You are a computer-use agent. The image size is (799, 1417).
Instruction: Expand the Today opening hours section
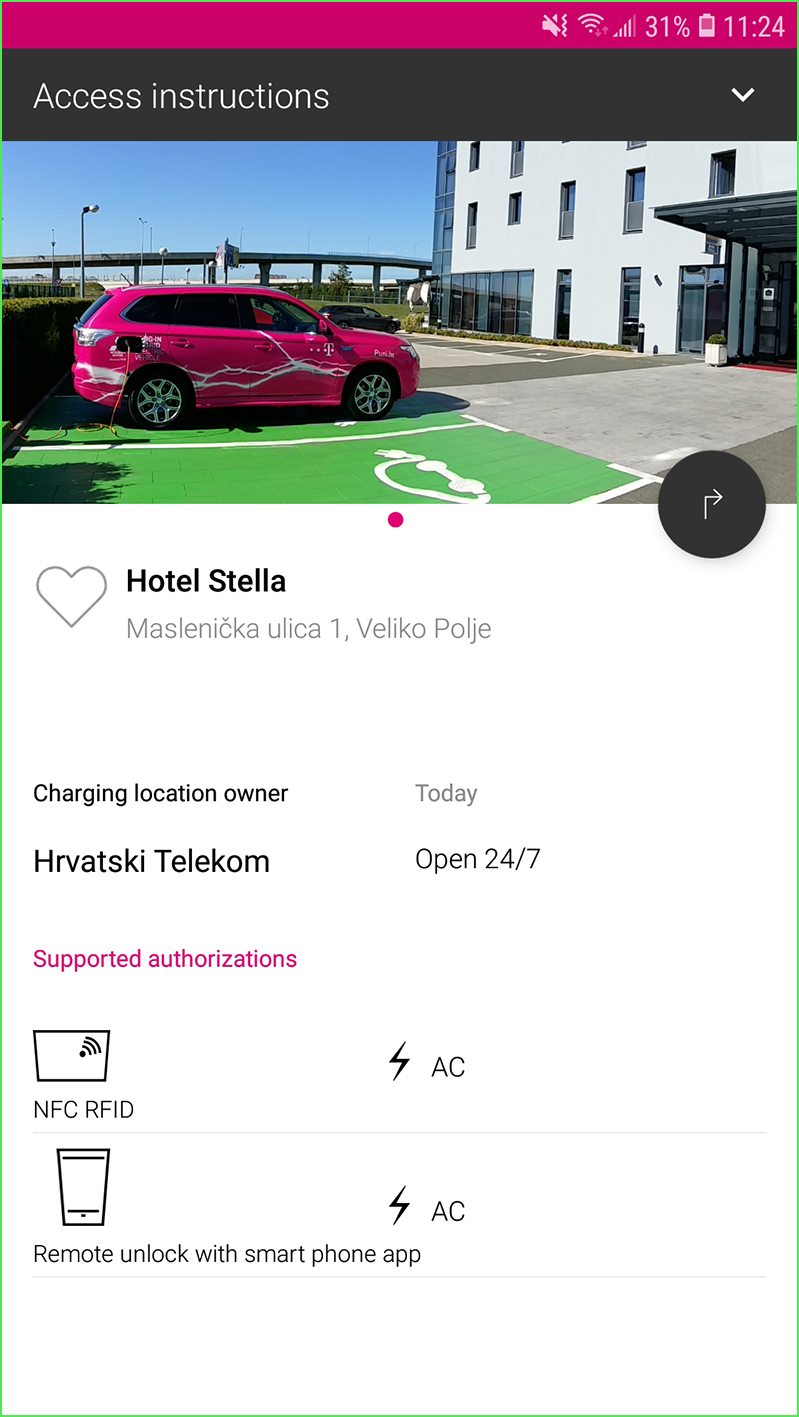(446, 792)
